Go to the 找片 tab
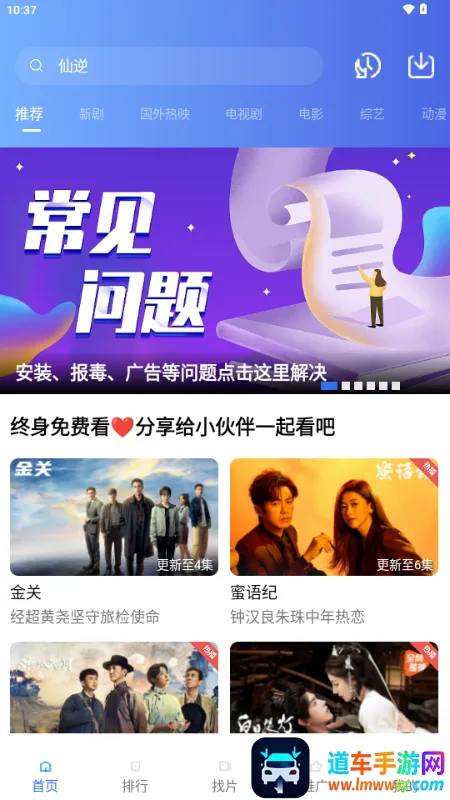The image size is (450, 800). coord(225,777)
